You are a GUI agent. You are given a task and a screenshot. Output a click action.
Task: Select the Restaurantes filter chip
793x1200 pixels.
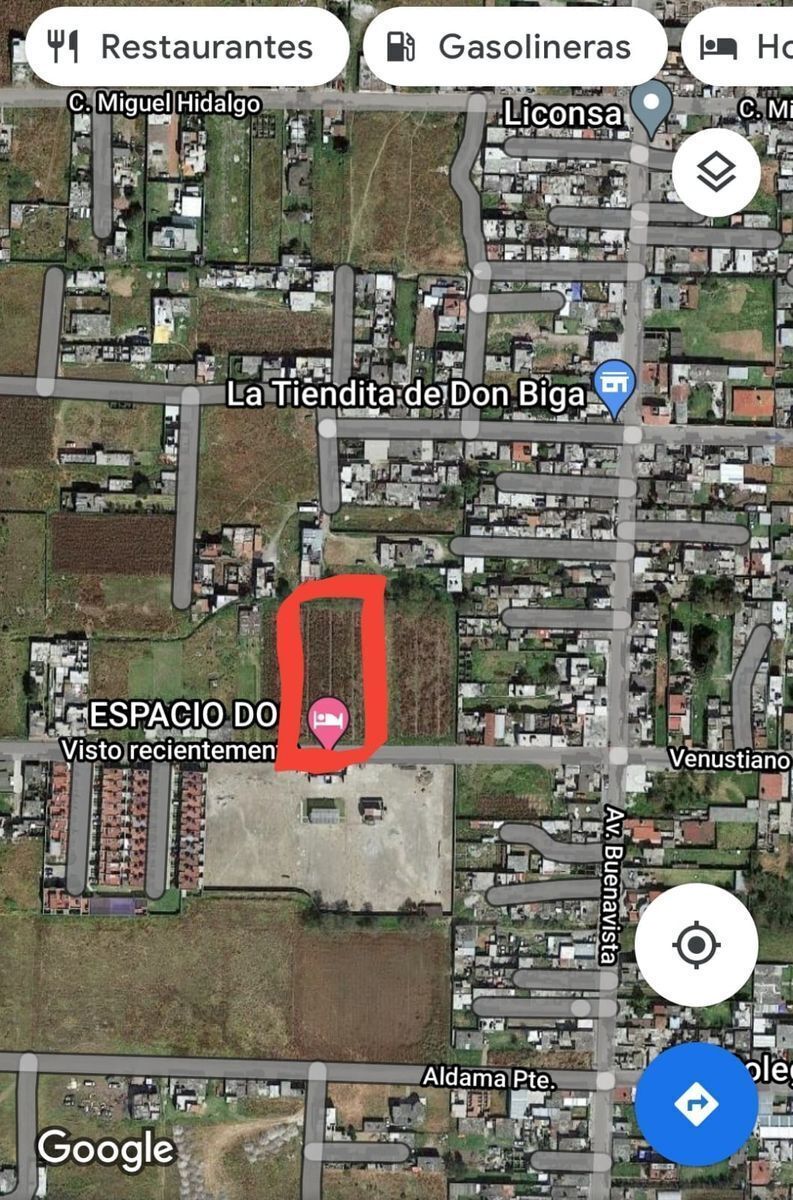(x=187, y=47)
